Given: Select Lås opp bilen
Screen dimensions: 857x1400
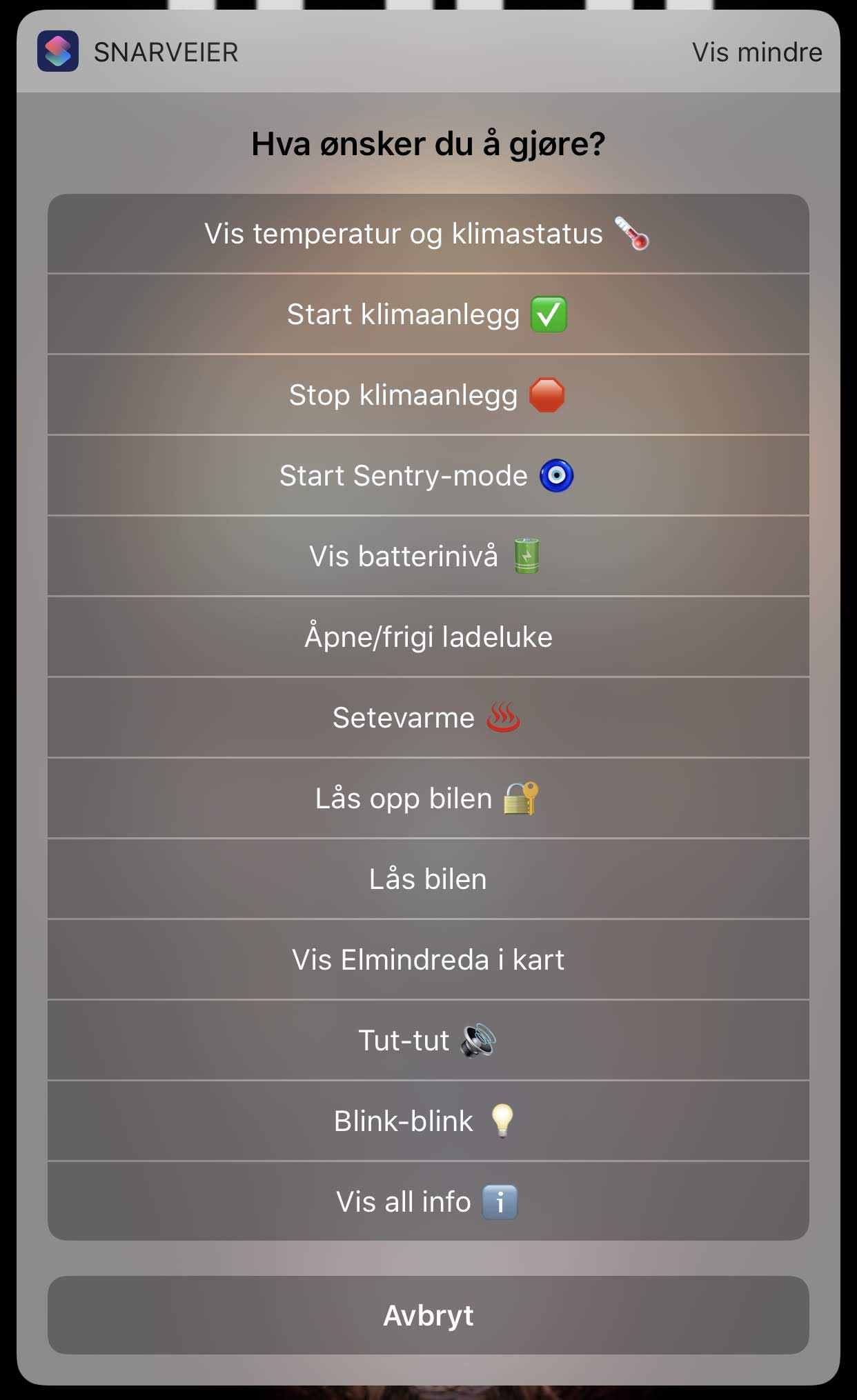Looking at the screenshot, I should coord(428,799).
